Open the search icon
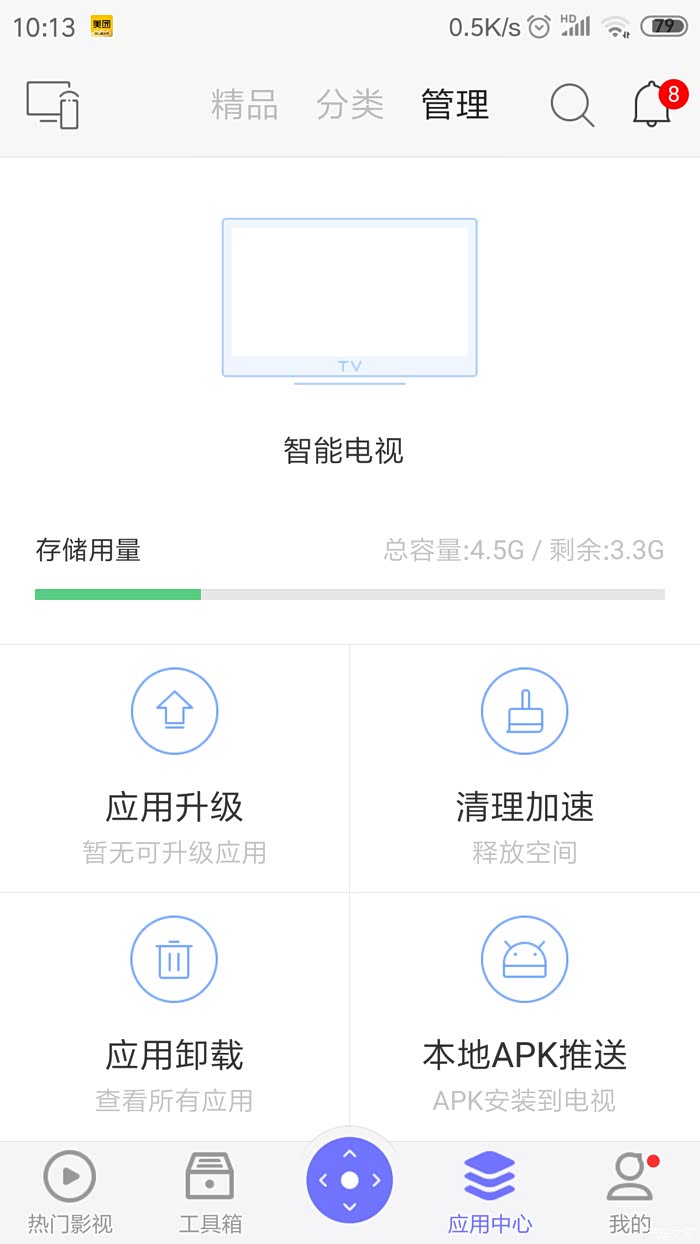 [572, 105]
